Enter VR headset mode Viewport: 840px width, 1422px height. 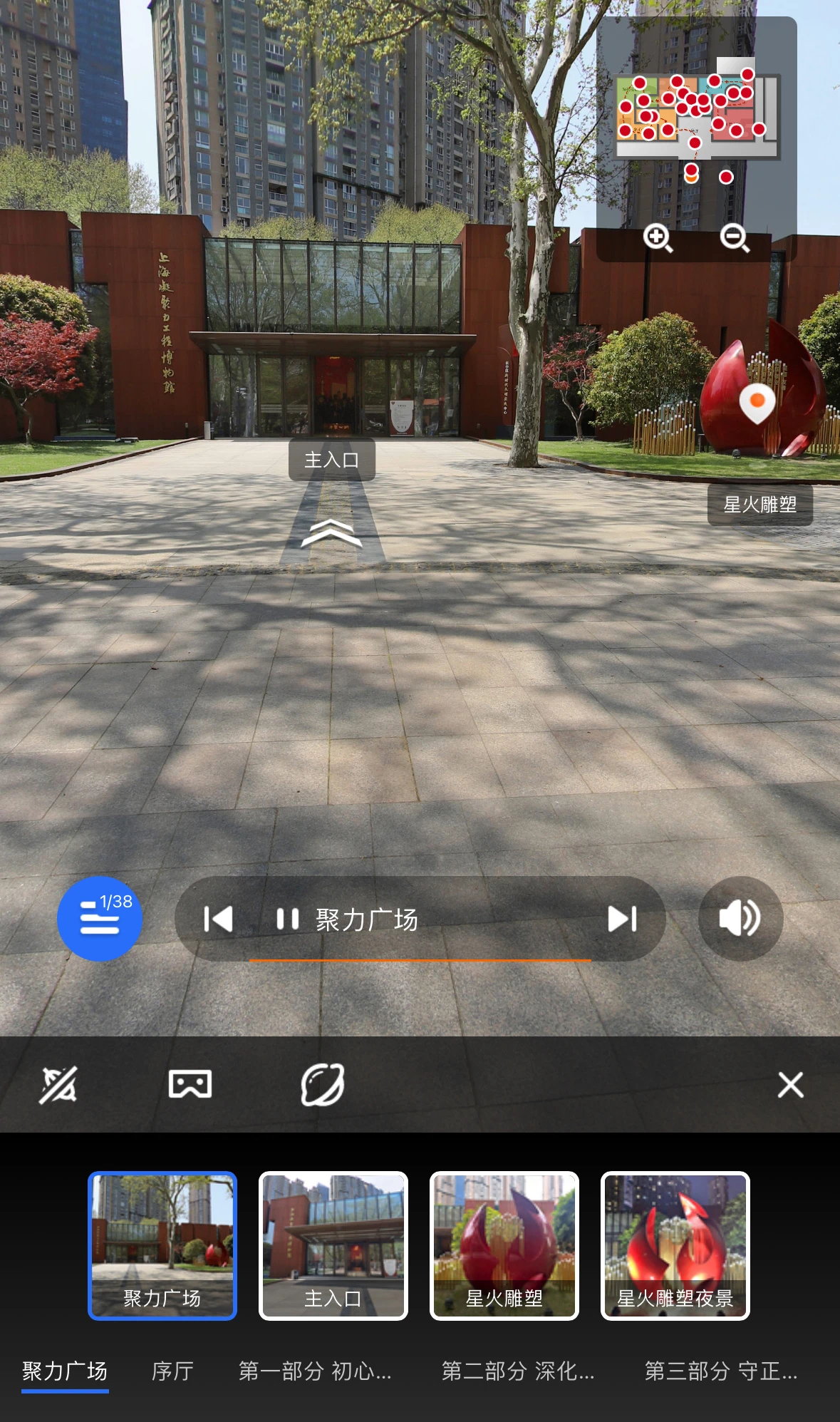tap(190, 1084)
